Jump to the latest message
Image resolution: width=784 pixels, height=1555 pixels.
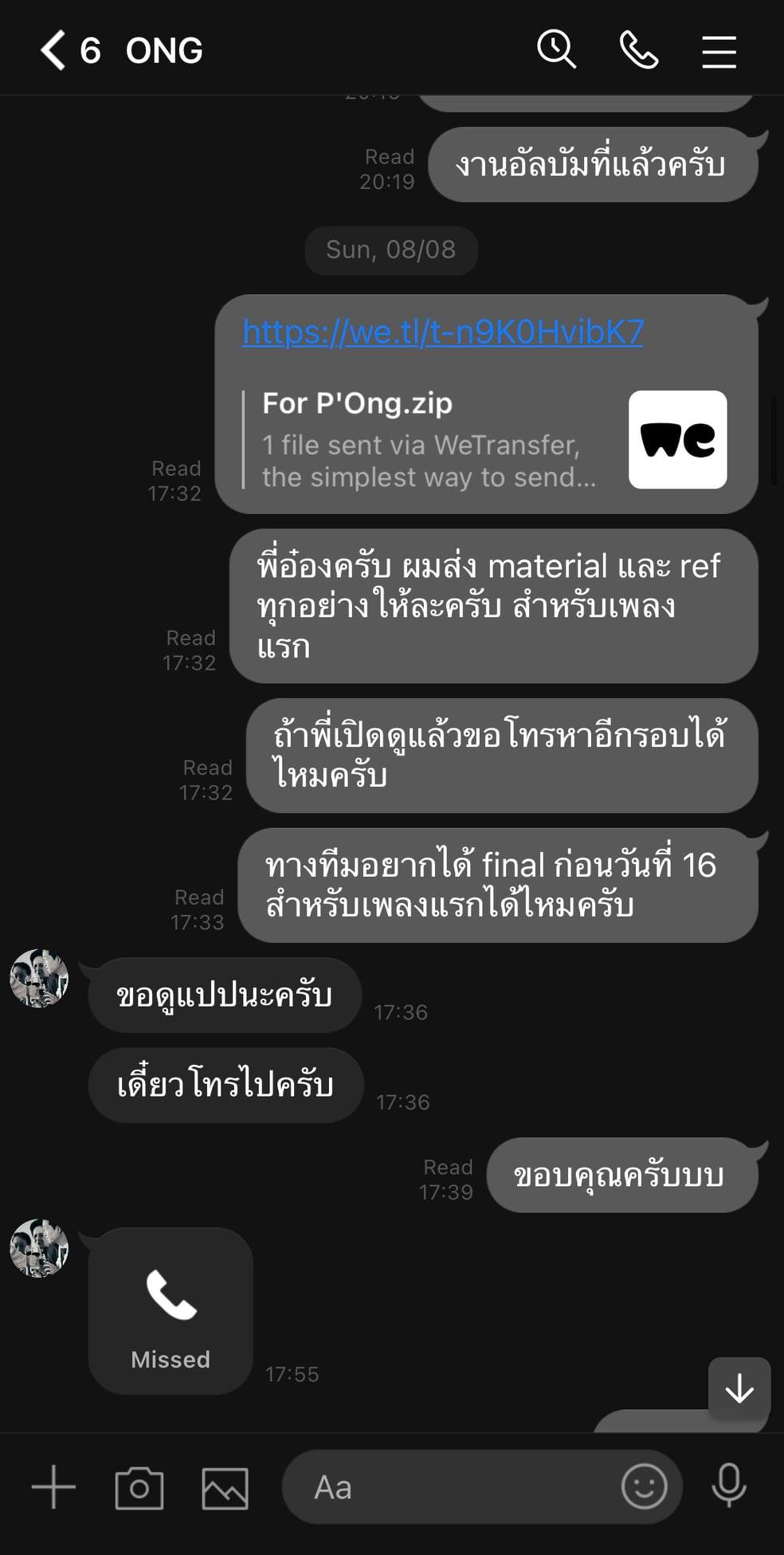coord(739,1388)
